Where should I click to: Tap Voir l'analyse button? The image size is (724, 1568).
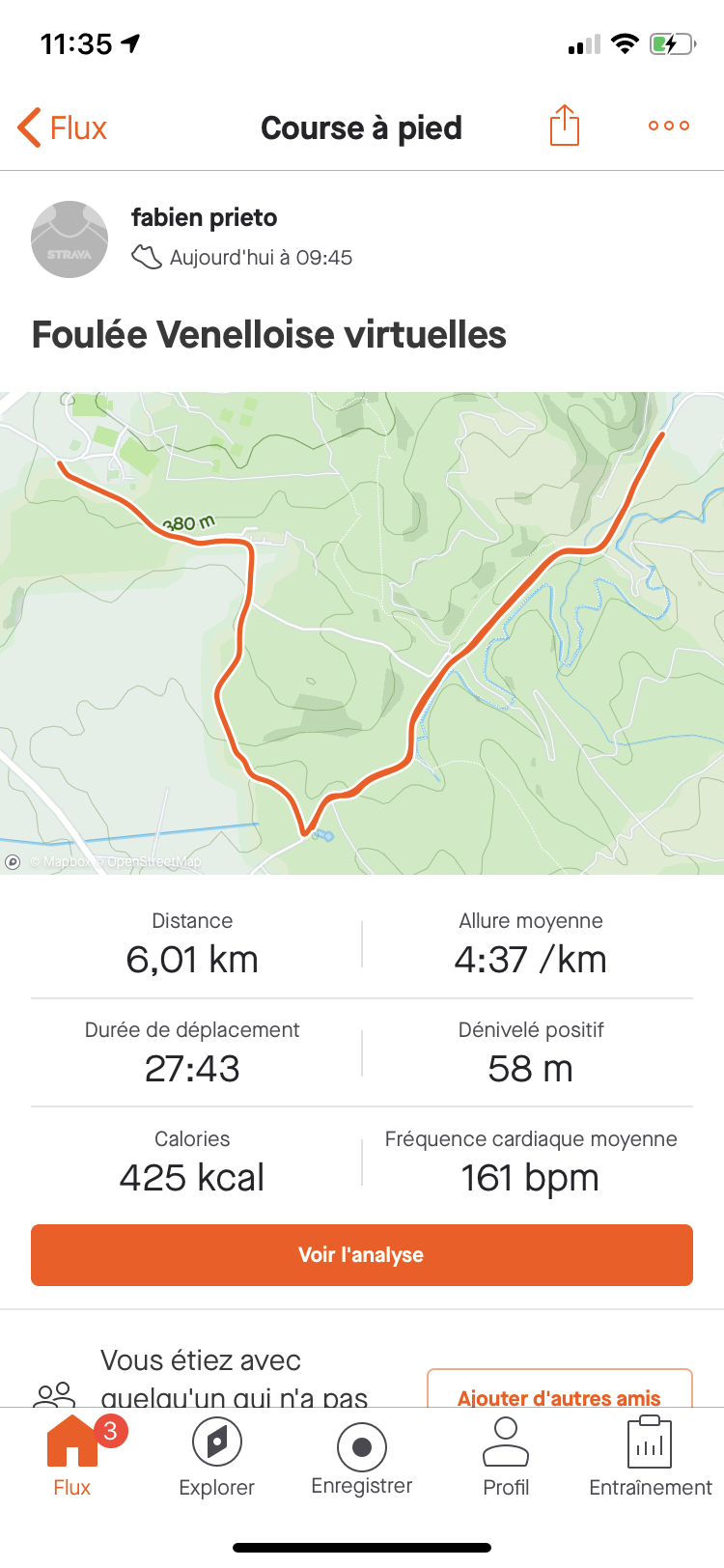pyautogui.click(x=362, y=1255)
